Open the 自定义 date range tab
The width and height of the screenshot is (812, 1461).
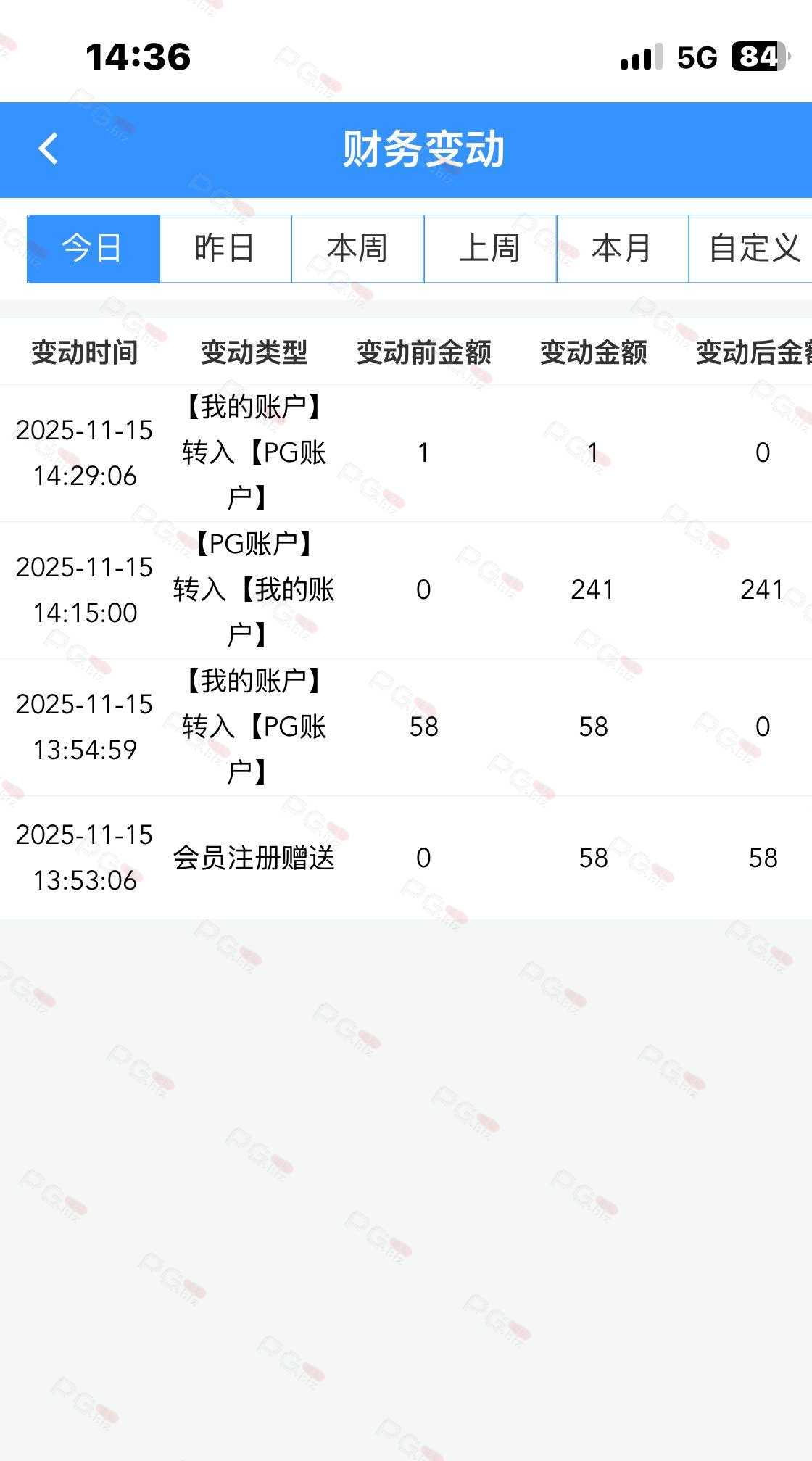(x=753, y=249)
